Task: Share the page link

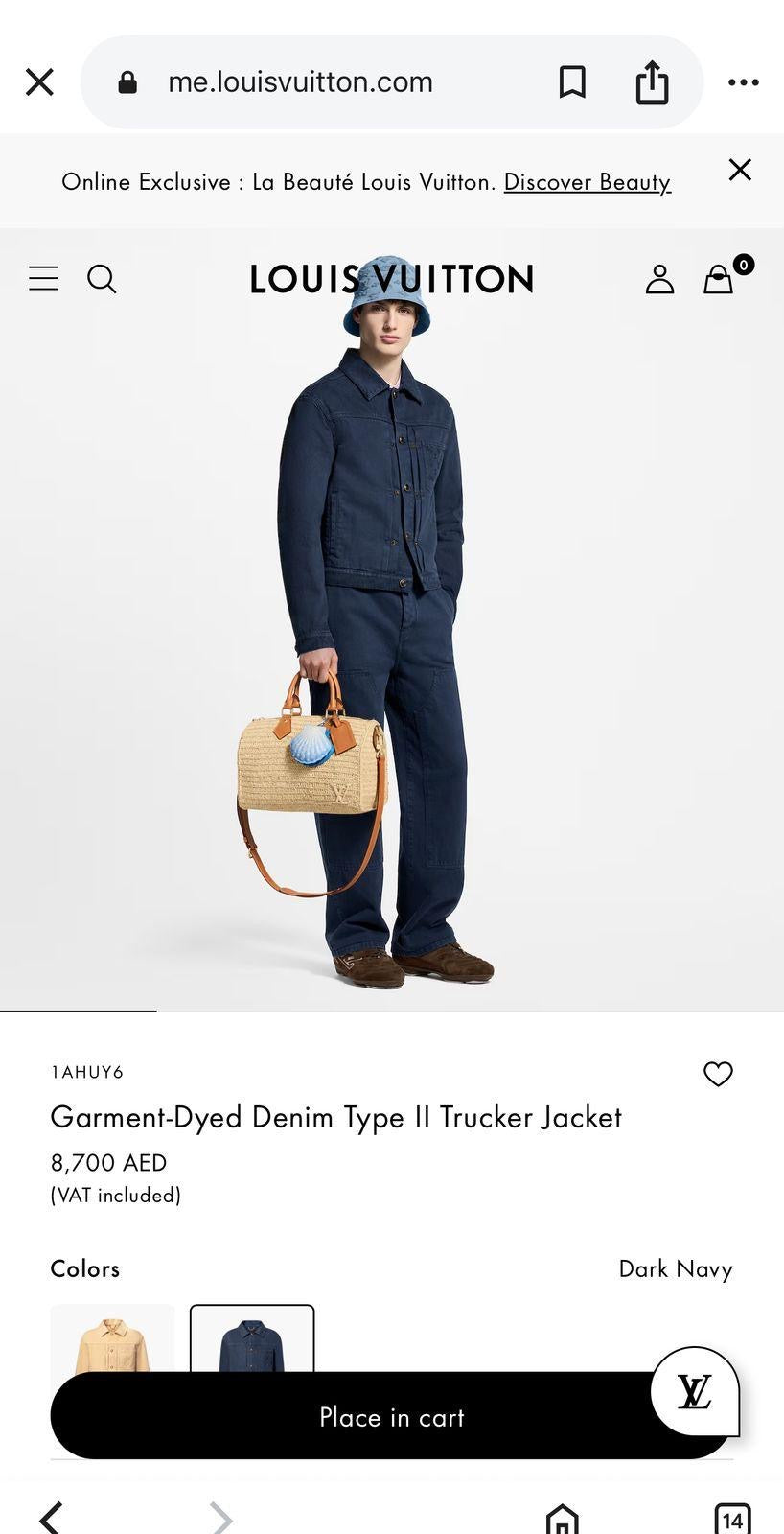Action: coord(652,82)
